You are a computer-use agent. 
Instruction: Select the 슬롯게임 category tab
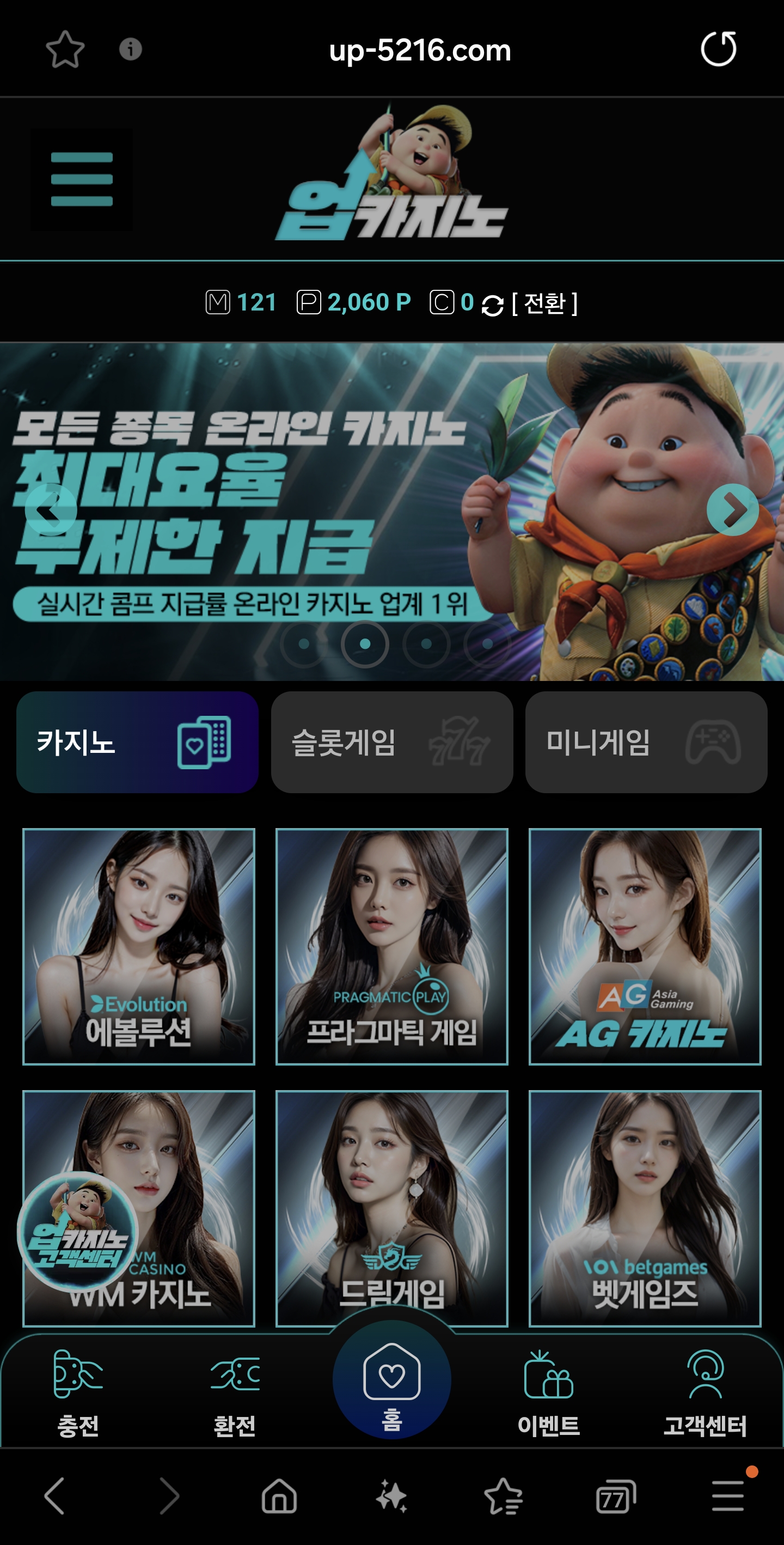[x=391, y=742]
